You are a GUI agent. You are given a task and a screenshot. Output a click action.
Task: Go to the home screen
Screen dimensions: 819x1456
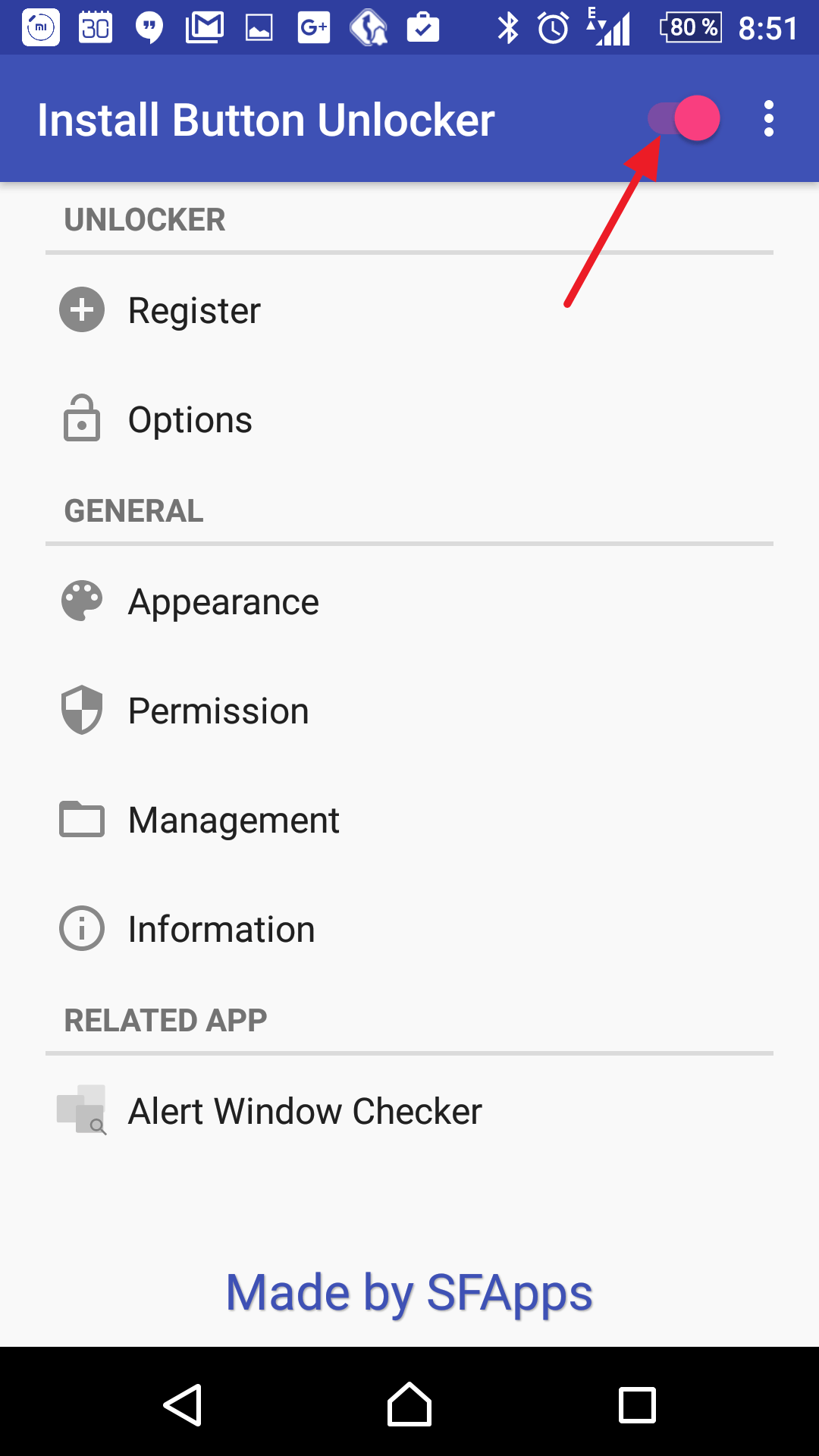(409, 1404)
